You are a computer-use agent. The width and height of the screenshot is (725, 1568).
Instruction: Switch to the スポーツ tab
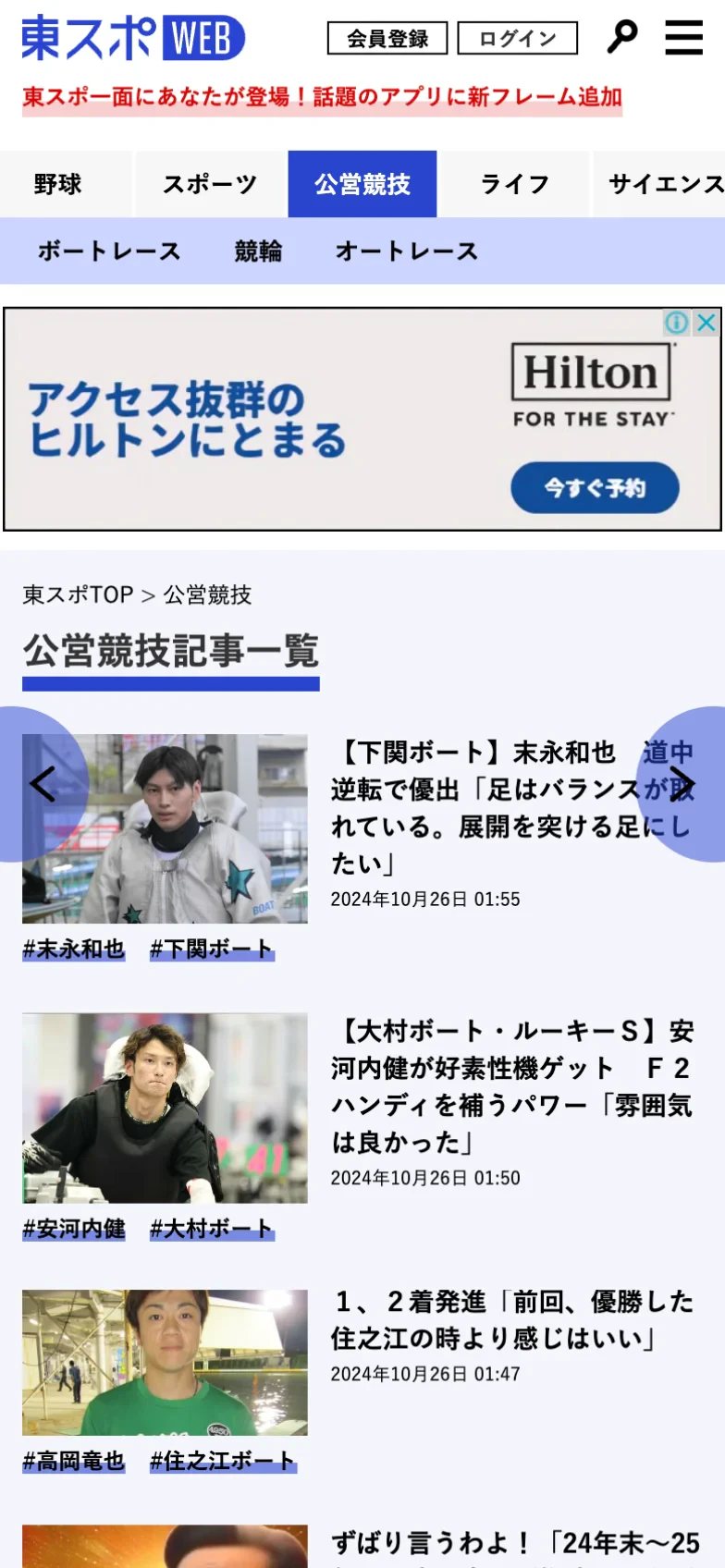coord(210,184)
